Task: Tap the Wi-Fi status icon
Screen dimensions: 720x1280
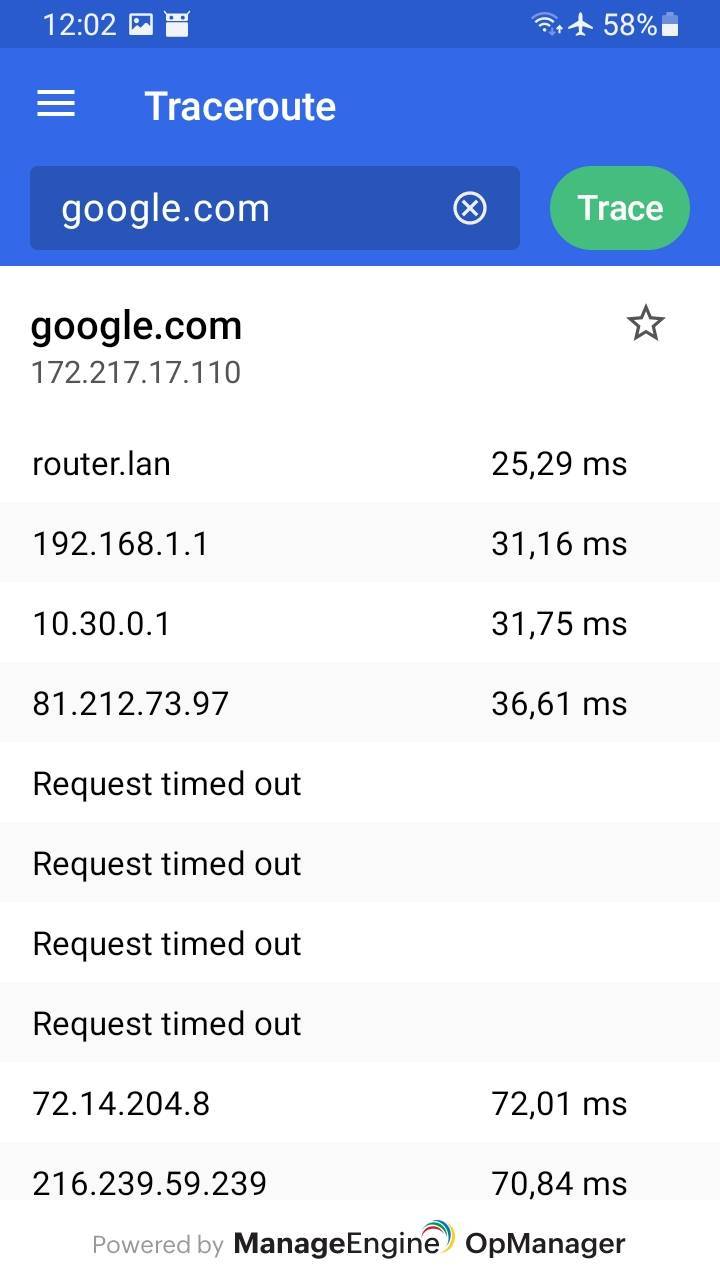Action: (543, 24)
